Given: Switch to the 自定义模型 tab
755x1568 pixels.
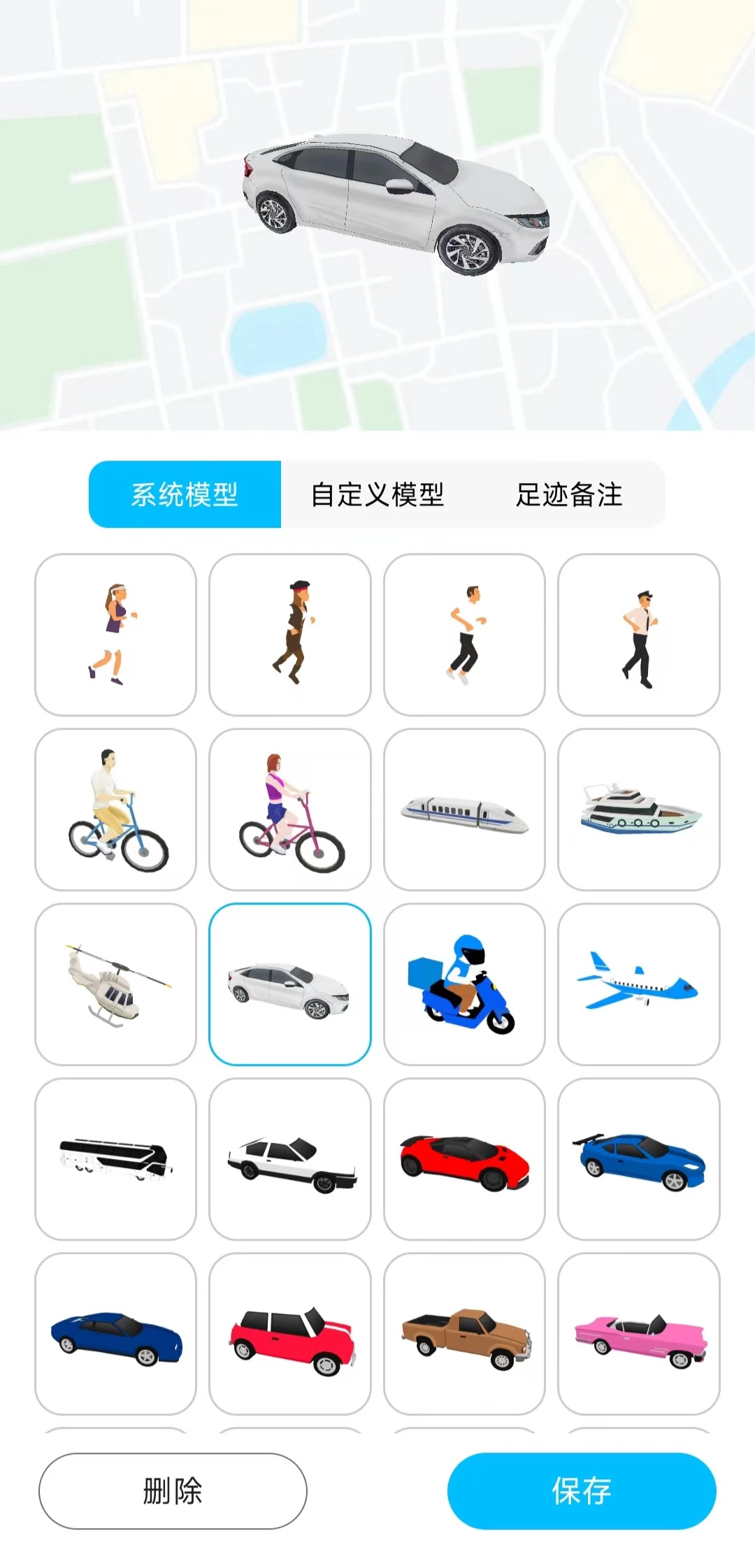Looking at the screenshot, I should (x=377, y=494).
